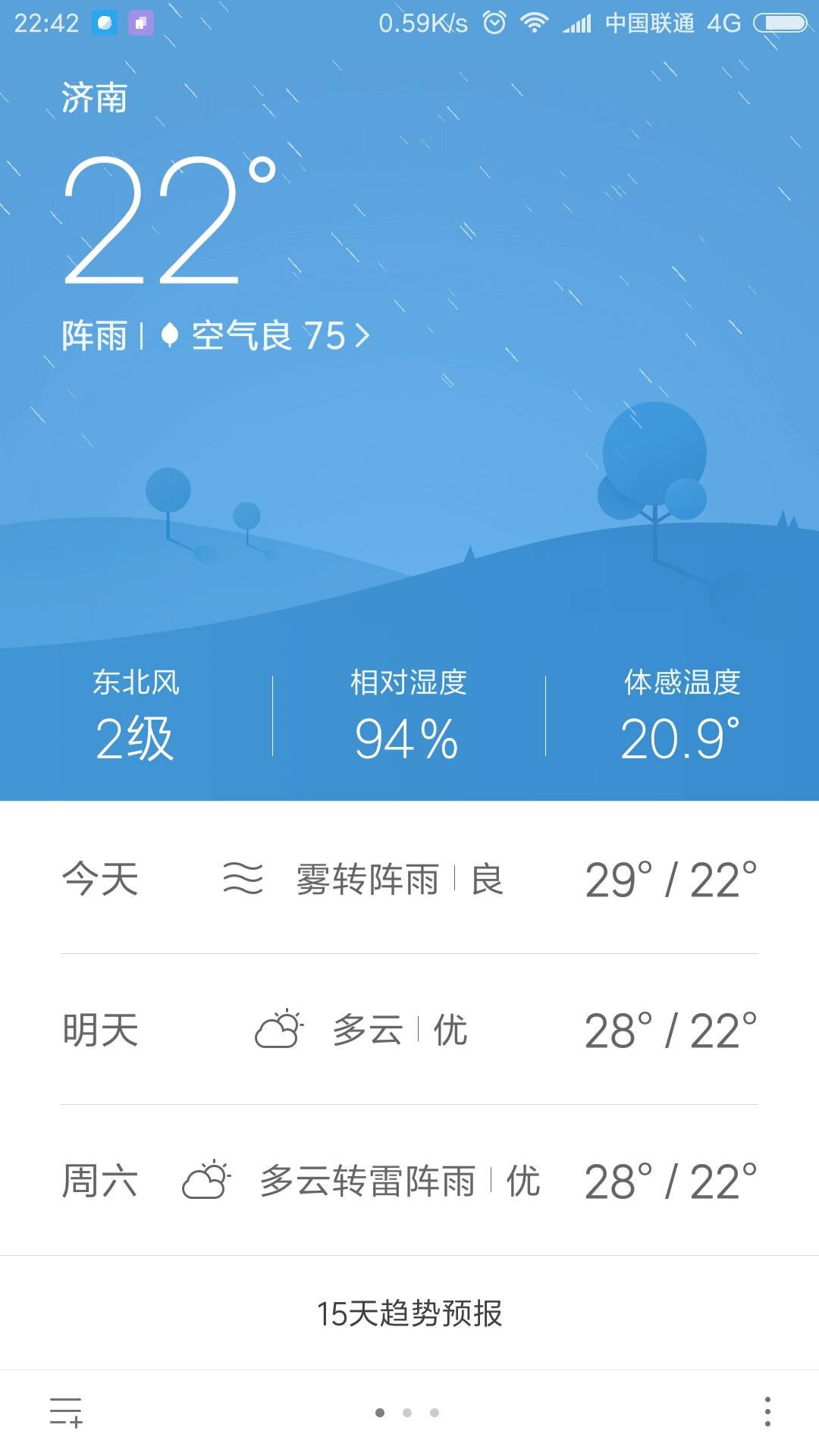
Task: Open the three-dot overflow menu
Action: tap(767, 1412)
